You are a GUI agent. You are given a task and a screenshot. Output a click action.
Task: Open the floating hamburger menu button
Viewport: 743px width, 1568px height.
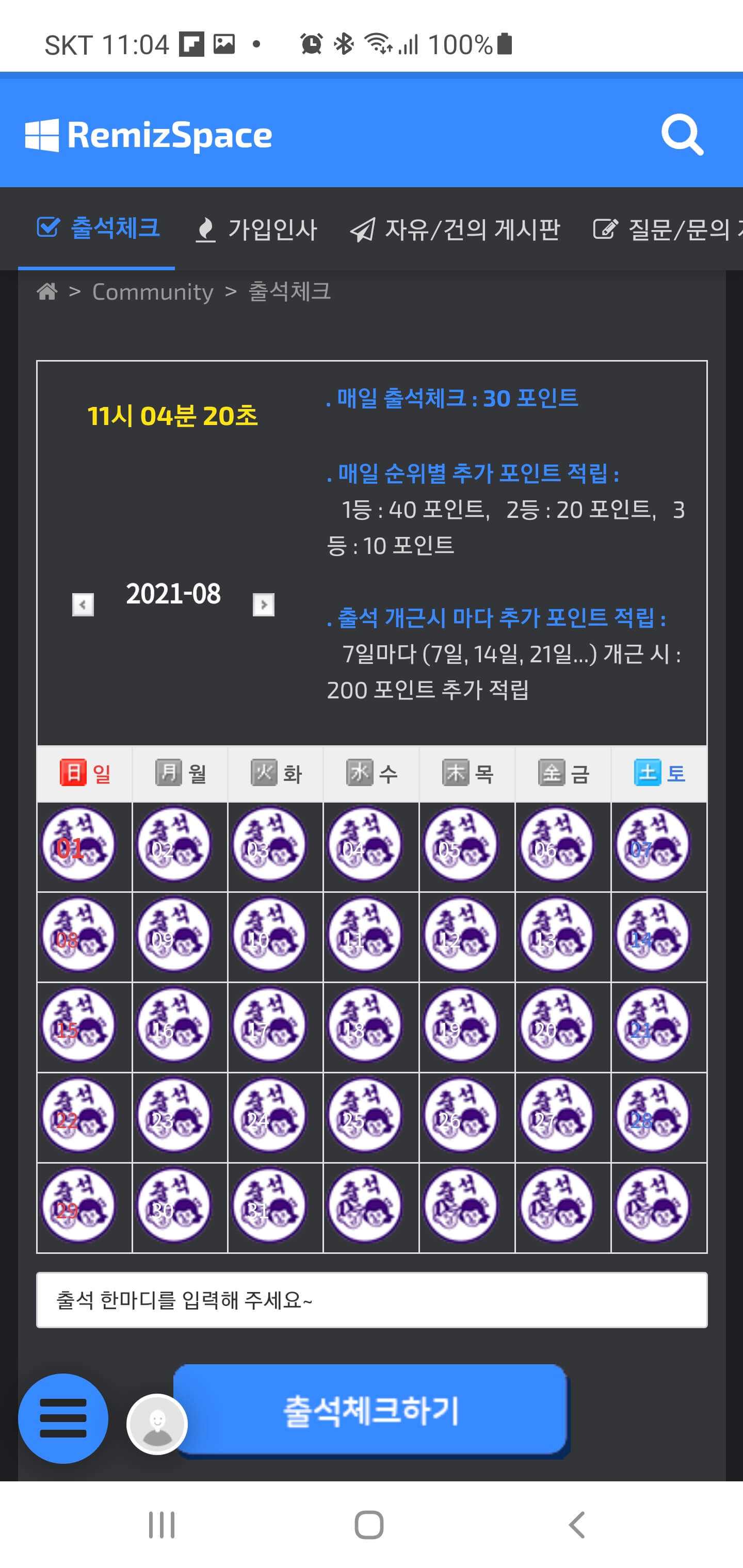[63, 1418]
